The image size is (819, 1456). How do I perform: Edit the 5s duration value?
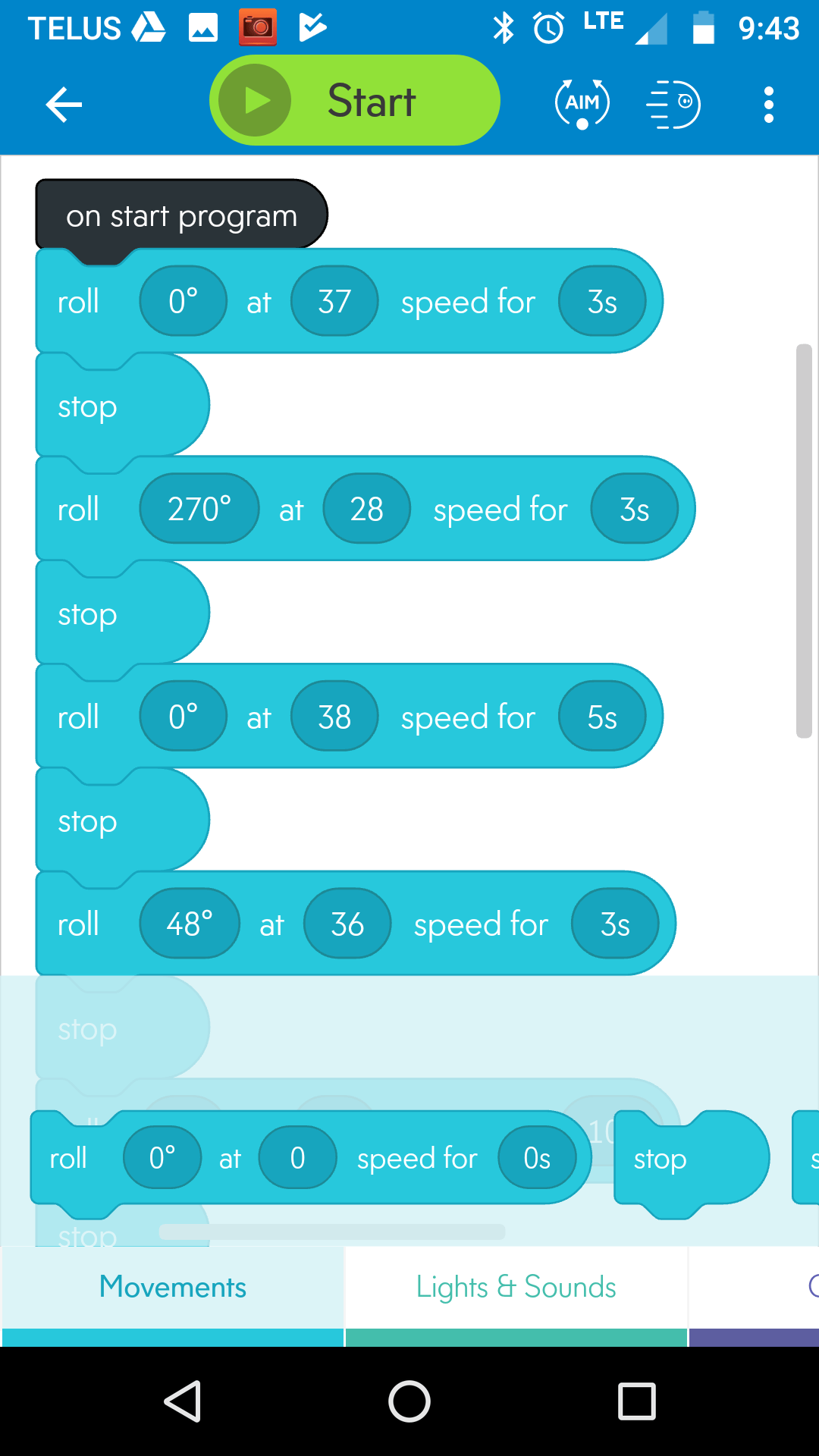point(602,717)
